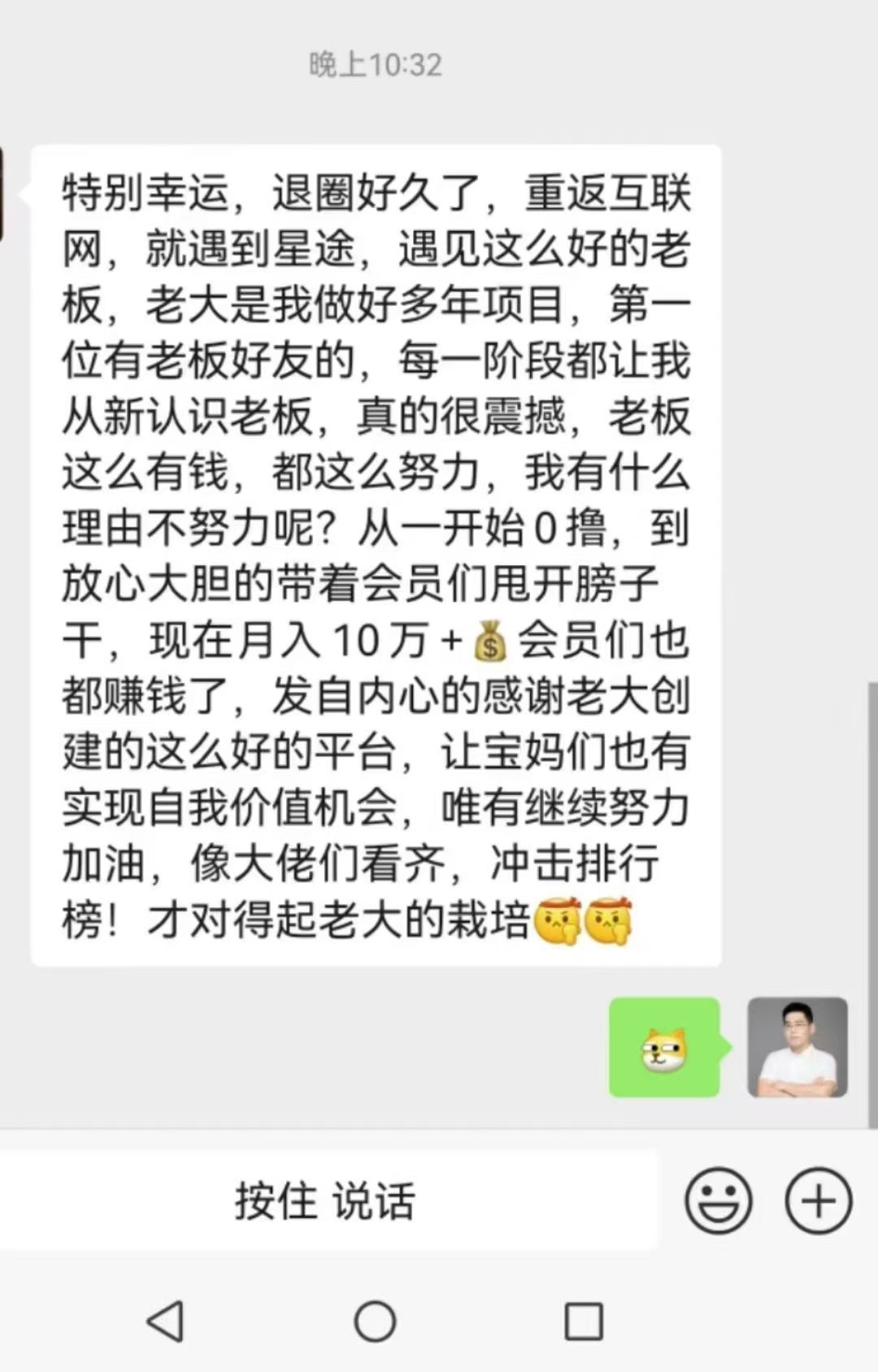Tap the sent doge emoji message

tap(664, 1048)
